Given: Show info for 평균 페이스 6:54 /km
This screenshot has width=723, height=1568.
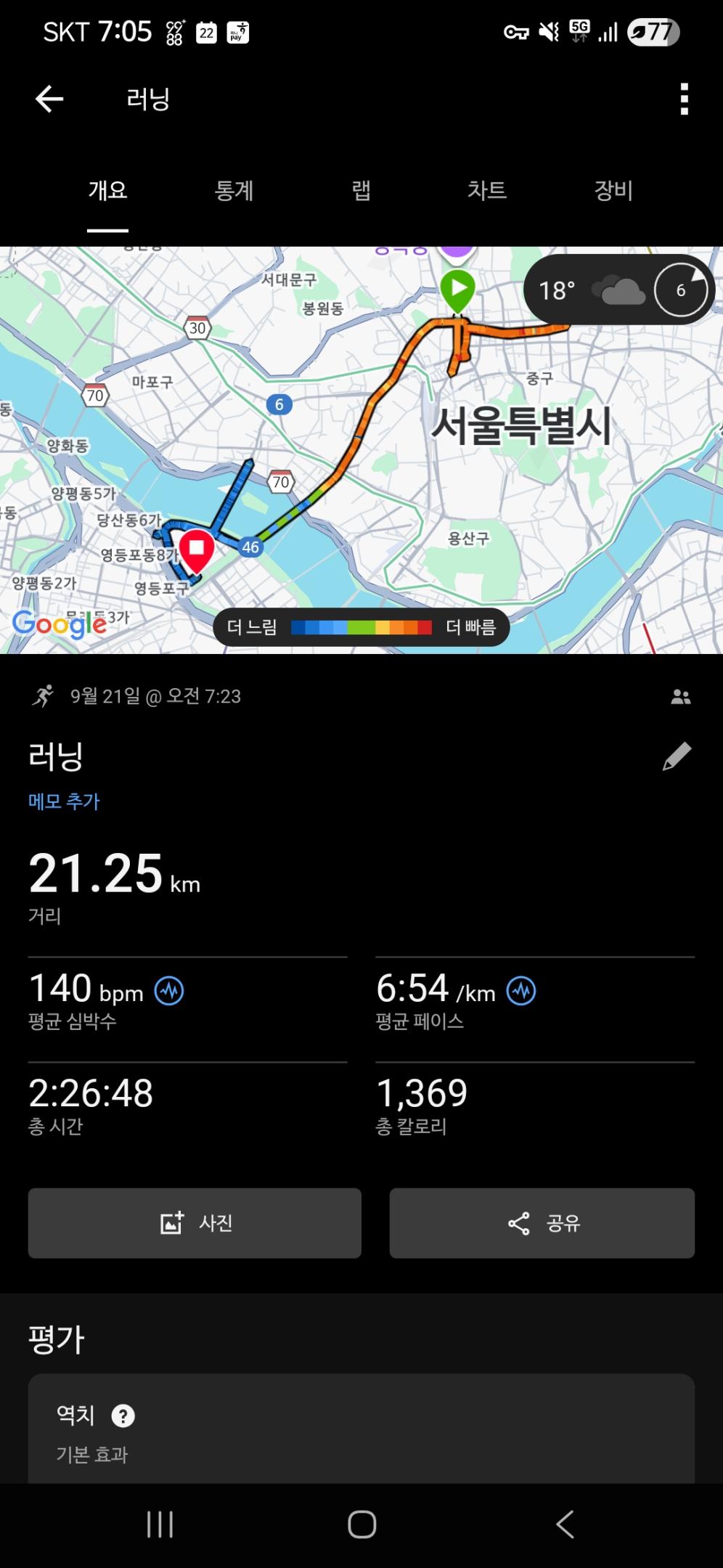Looking at the screenshot, I should click(x=521, y=991).
